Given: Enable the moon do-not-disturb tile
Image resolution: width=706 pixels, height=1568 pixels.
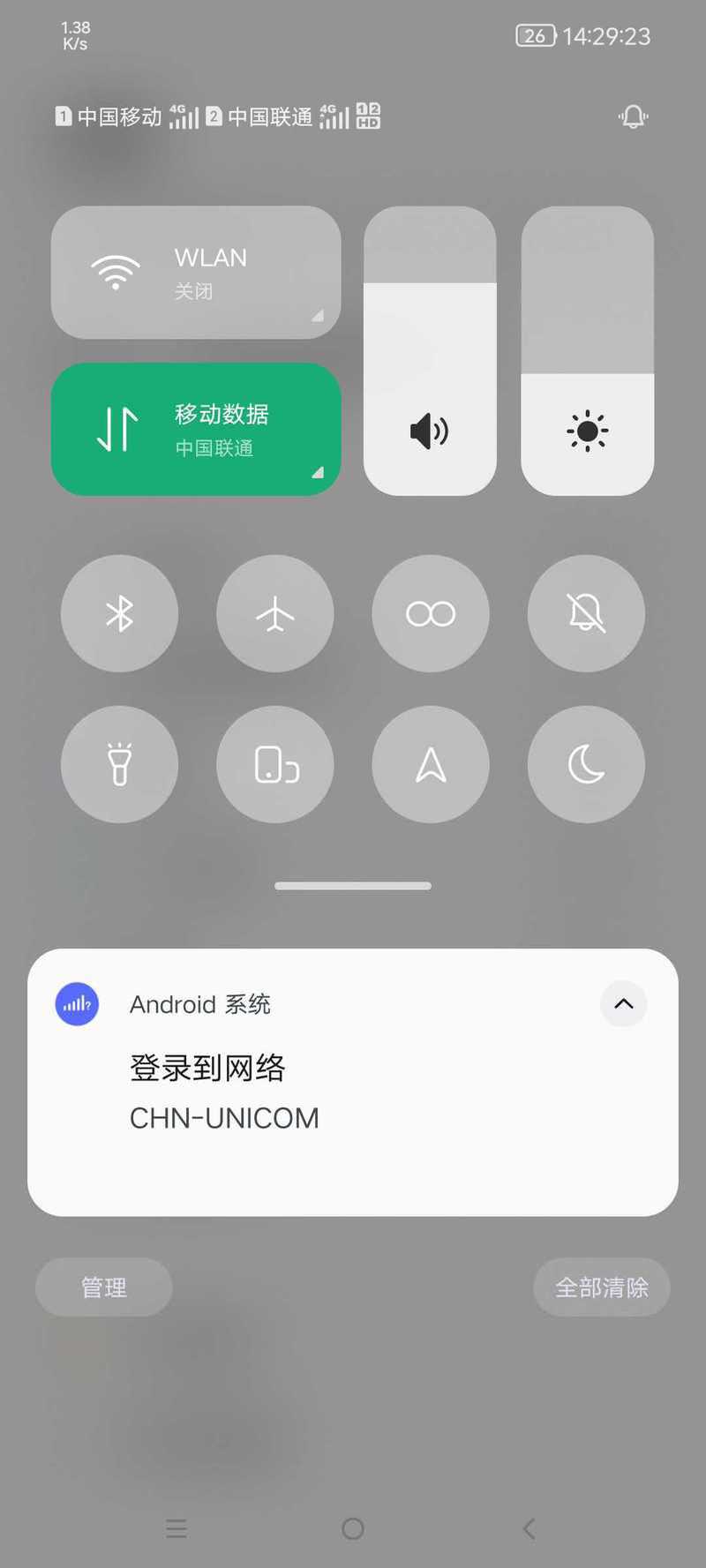Looking at the screenshot, I should [586, 764].
